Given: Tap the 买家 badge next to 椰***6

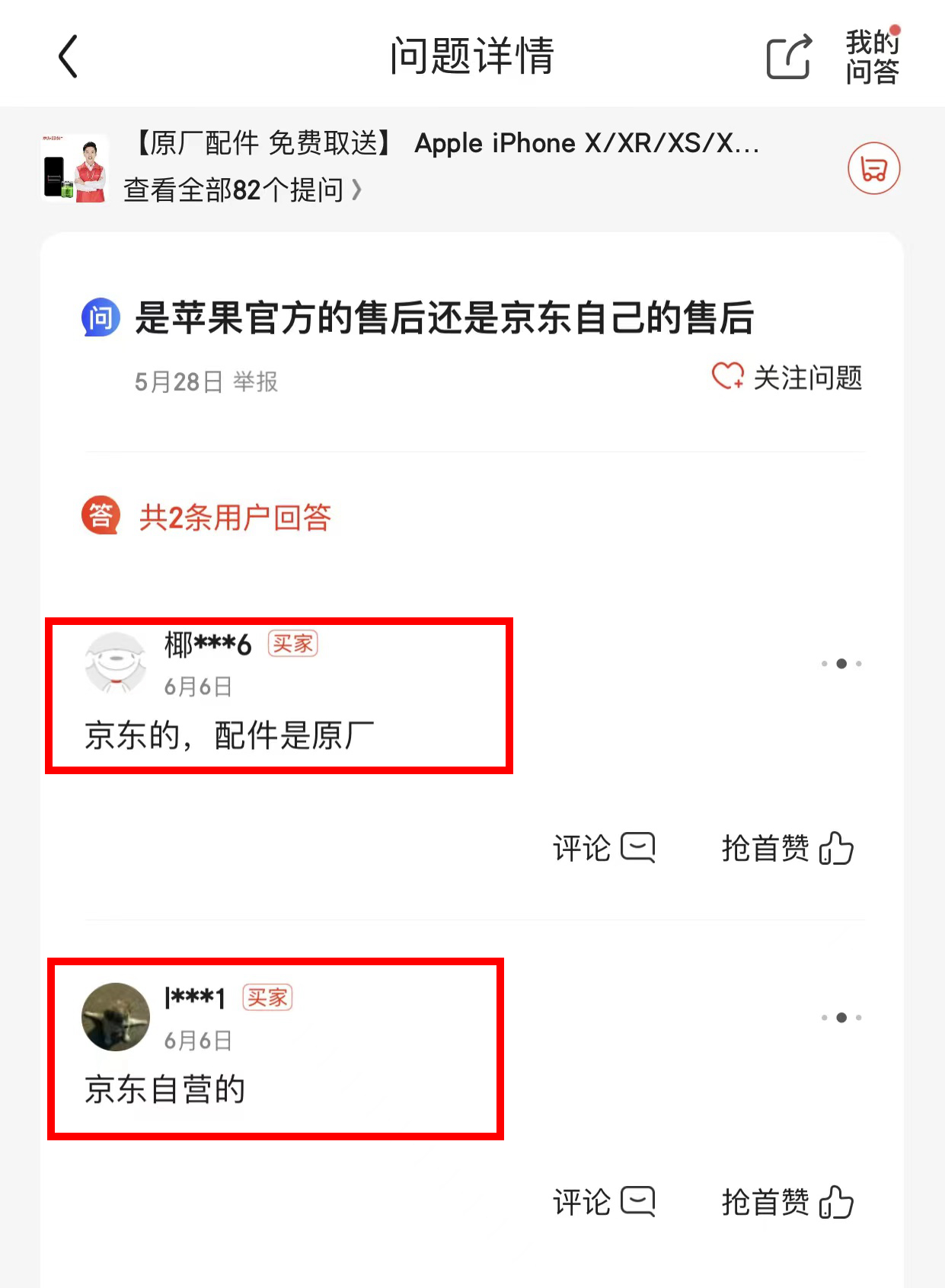Looking at the screenshot, I should (x=292, y=644).
